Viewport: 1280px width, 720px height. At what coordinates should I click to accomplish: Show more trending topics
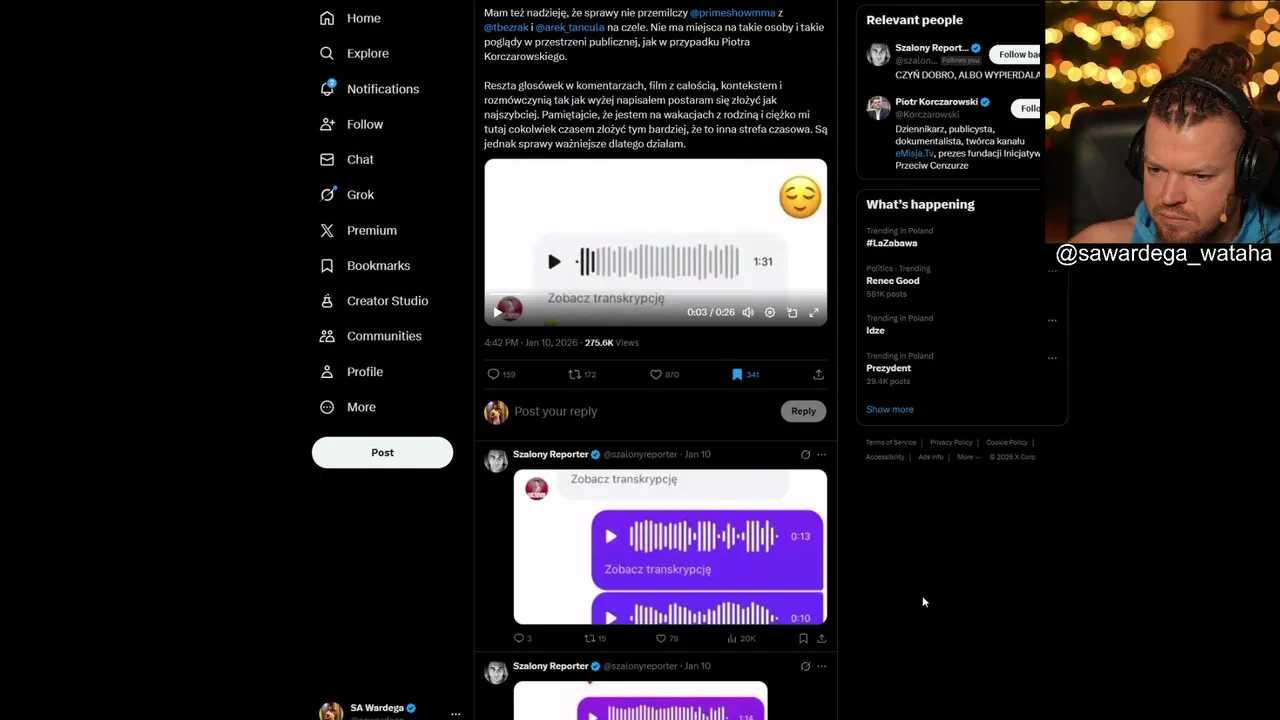click(x=889, y=409)
